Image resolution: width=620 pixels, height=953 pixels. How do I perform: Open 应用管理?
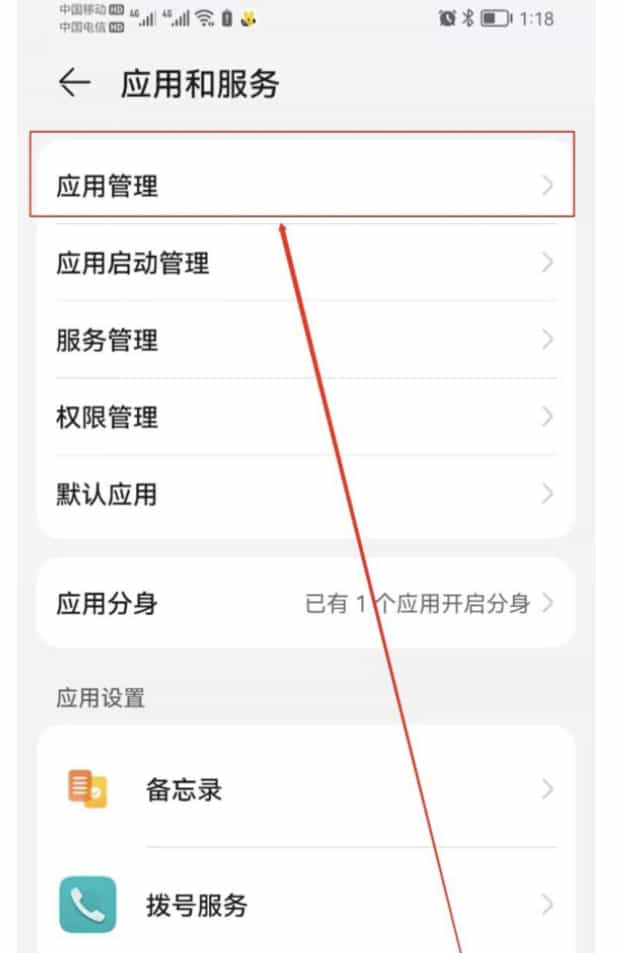[x=300, y=186]
